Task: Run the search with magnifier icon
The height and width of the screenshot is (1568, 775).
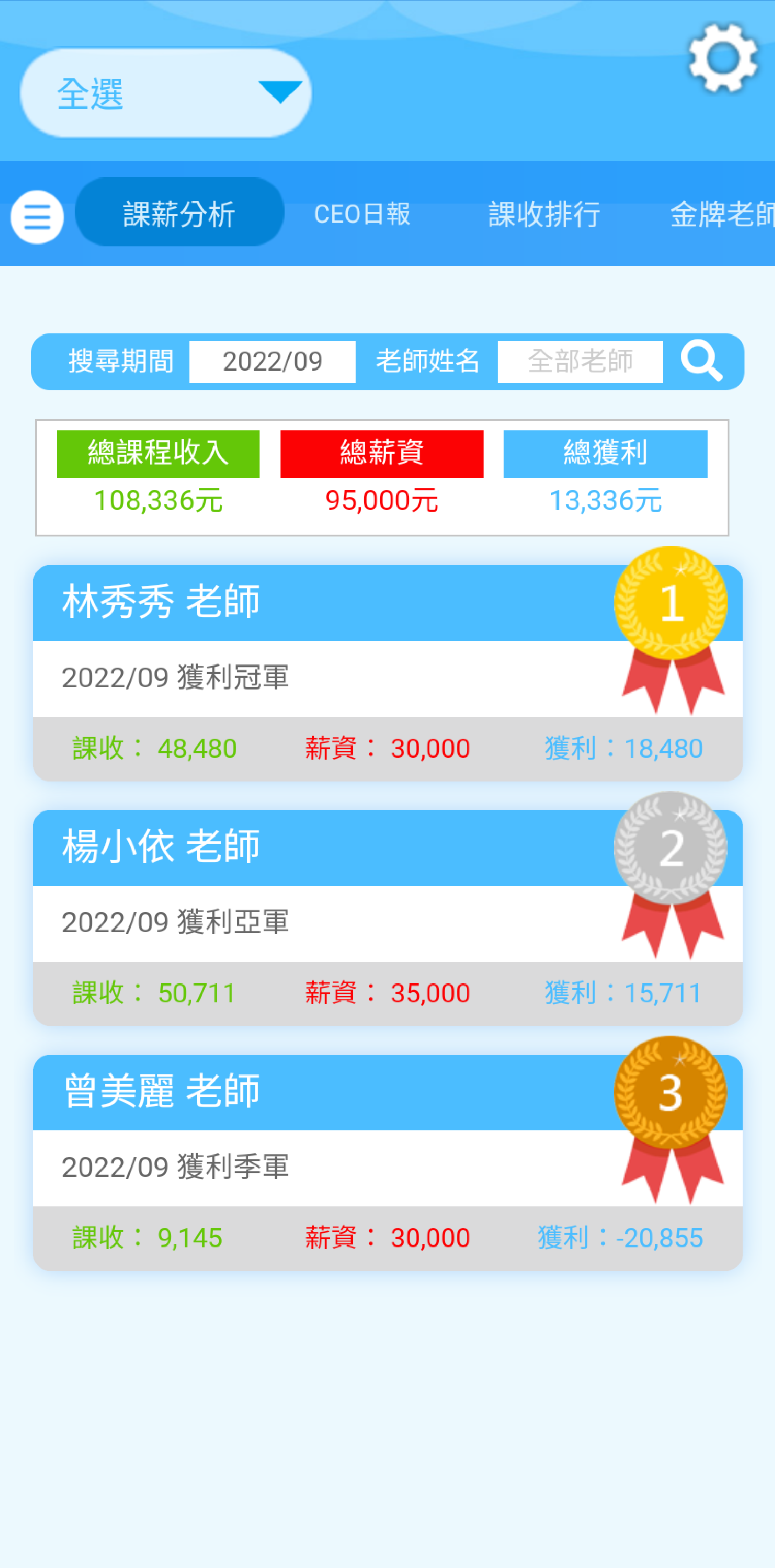Action: tap(701, 361)
